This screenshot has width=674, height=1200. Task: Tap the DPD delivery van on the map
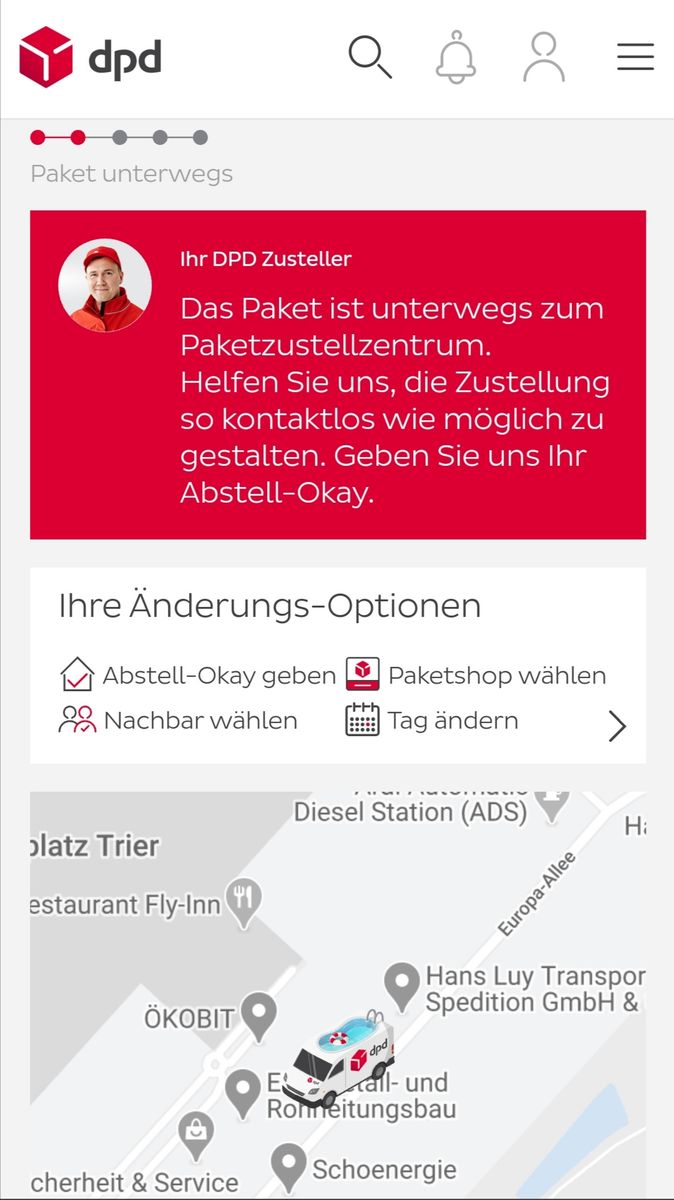(x=339, y=1060)
